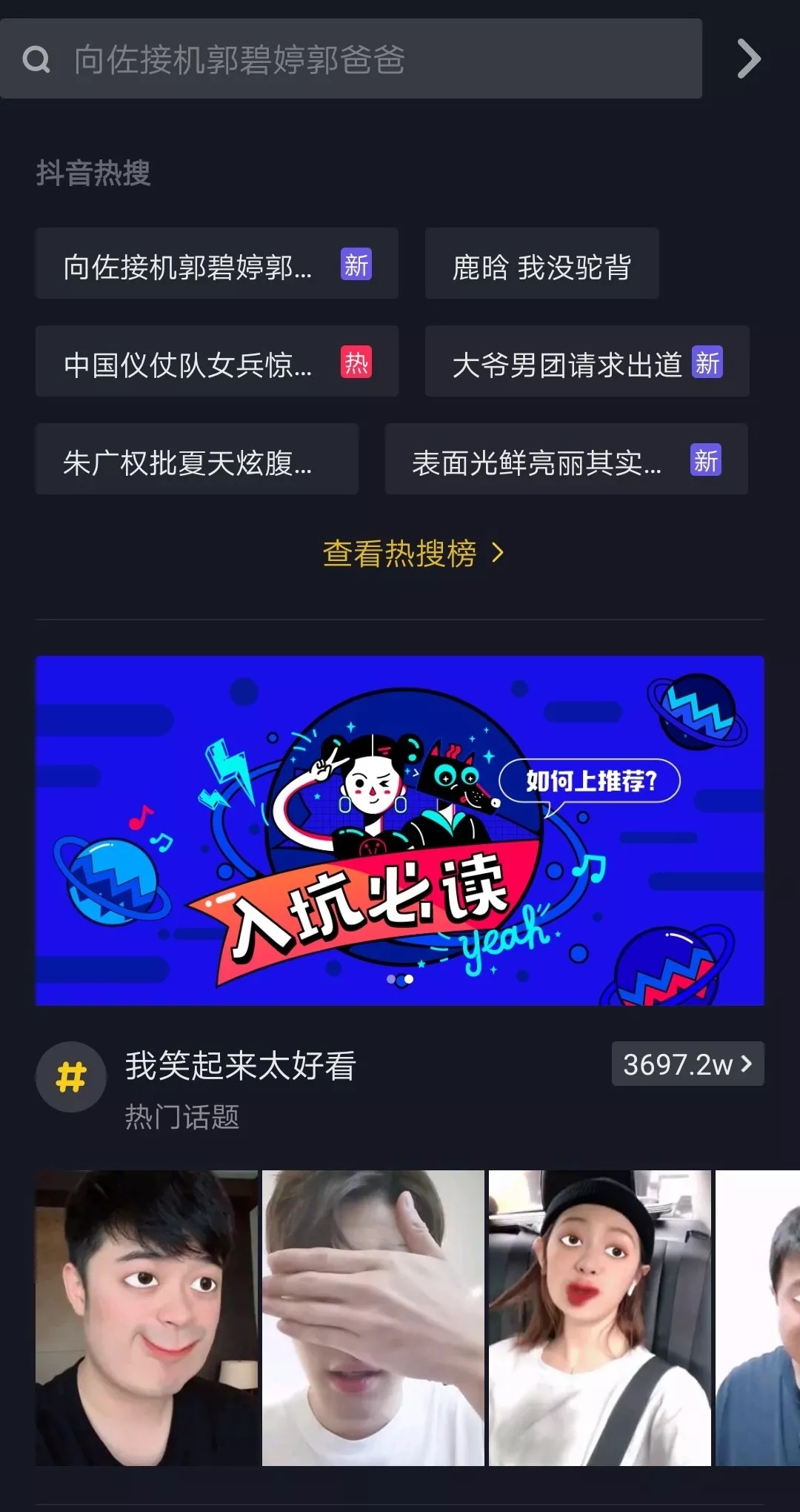Open hot search 大爷男团请求出道

[587, 362]
